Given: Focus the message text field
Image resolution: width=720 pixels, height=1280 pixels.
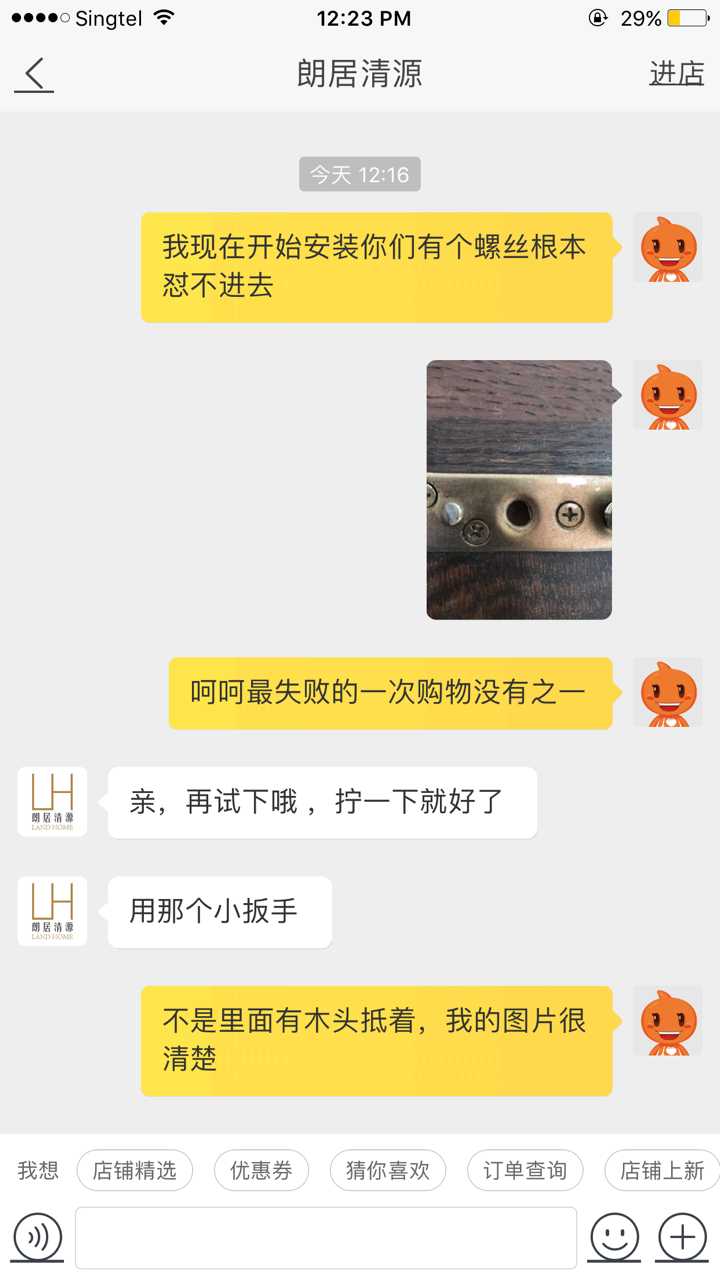Looking at the screenshot, I should click(326, 1238).
